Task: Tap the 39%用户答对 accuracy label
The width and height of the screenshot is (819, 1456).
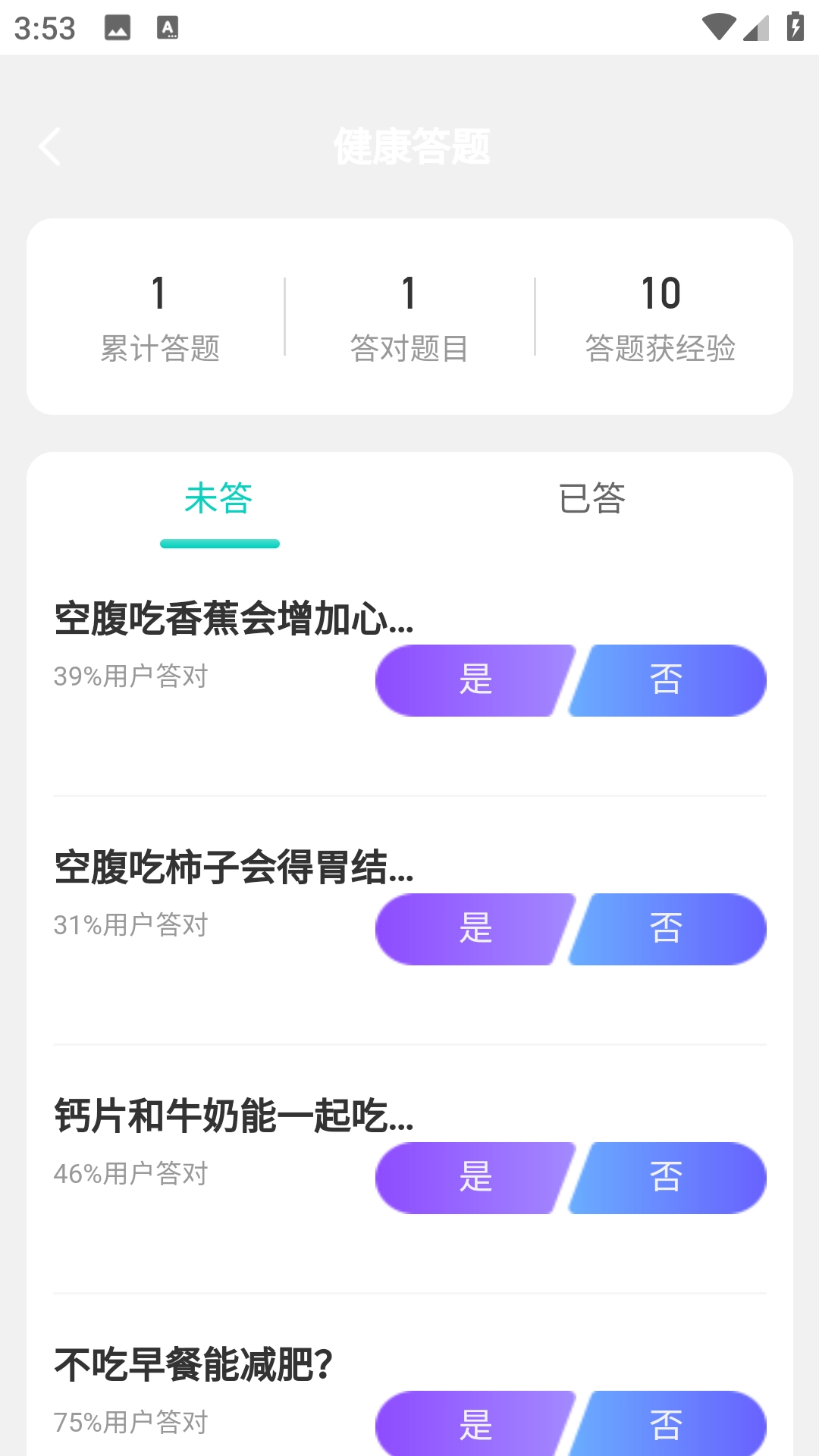Action: point(132,675)
